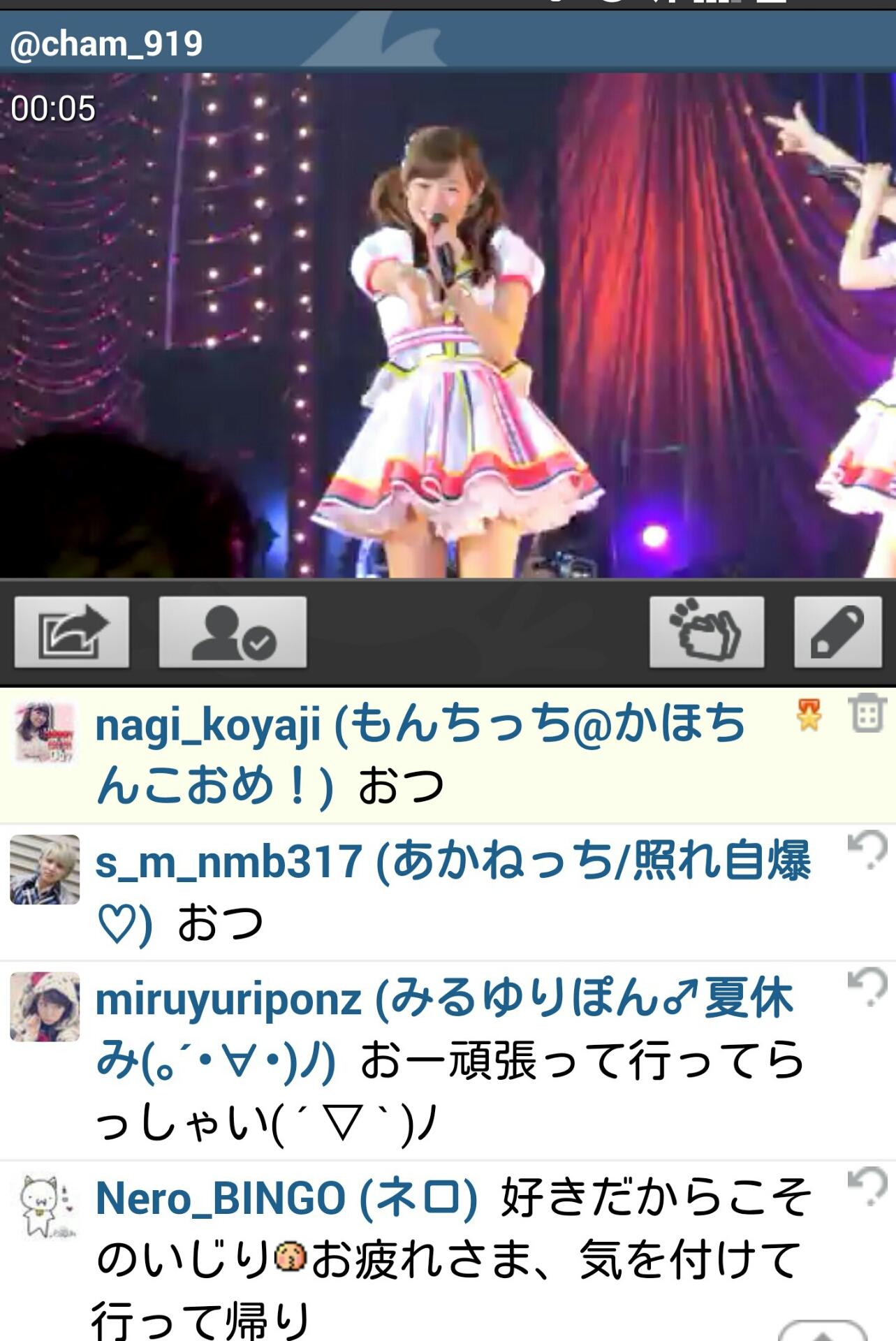Tap the follow user button

click(x=233, y=631)
